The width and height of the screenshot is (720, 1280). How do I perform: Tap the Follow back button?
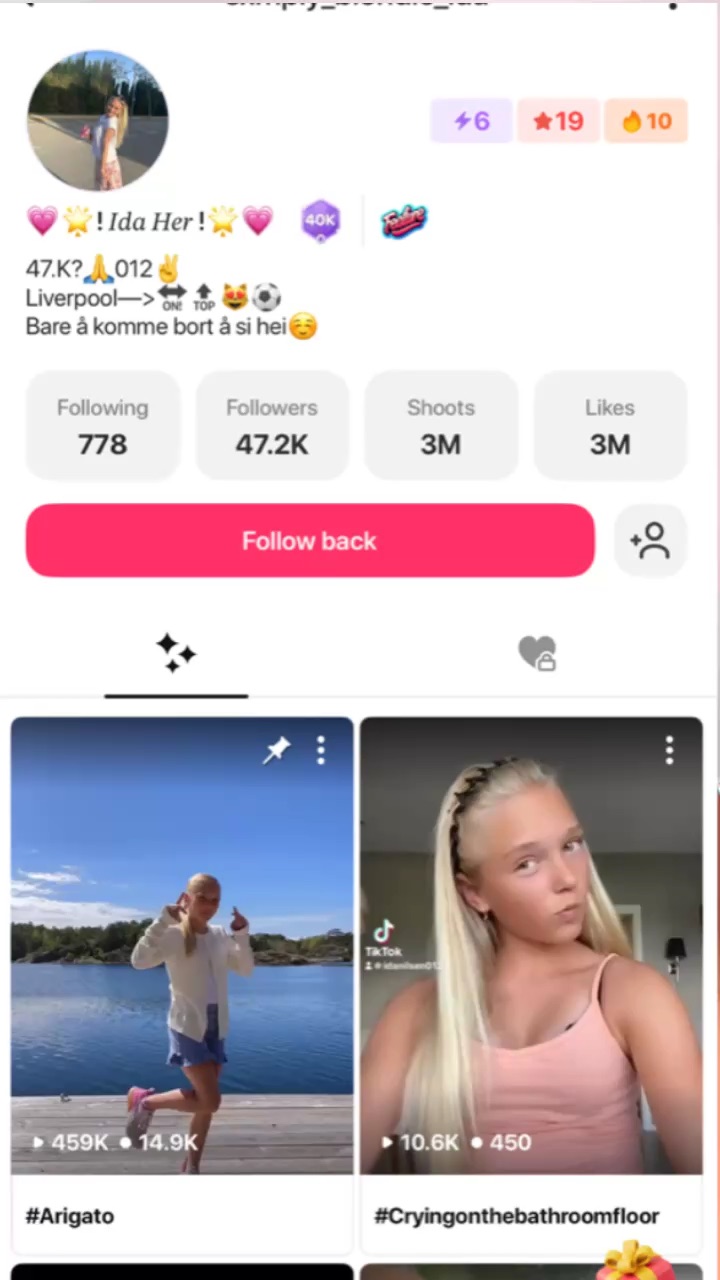pyautogui.click(x=310, y=541)
